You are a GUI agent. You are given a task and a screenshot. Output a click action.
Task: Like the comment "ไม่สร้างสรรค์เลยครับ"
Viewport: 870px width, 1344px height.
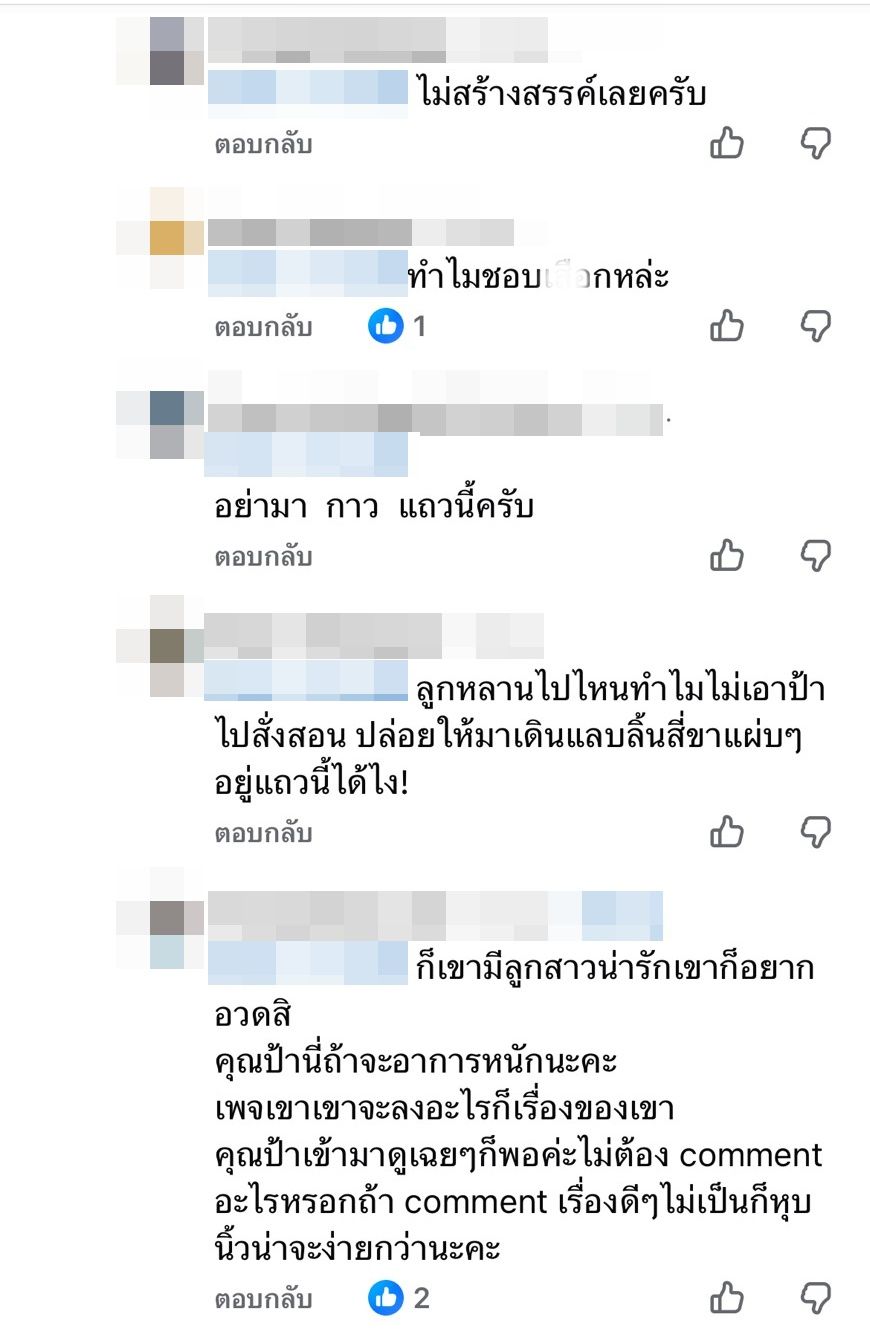coord(727,145)
